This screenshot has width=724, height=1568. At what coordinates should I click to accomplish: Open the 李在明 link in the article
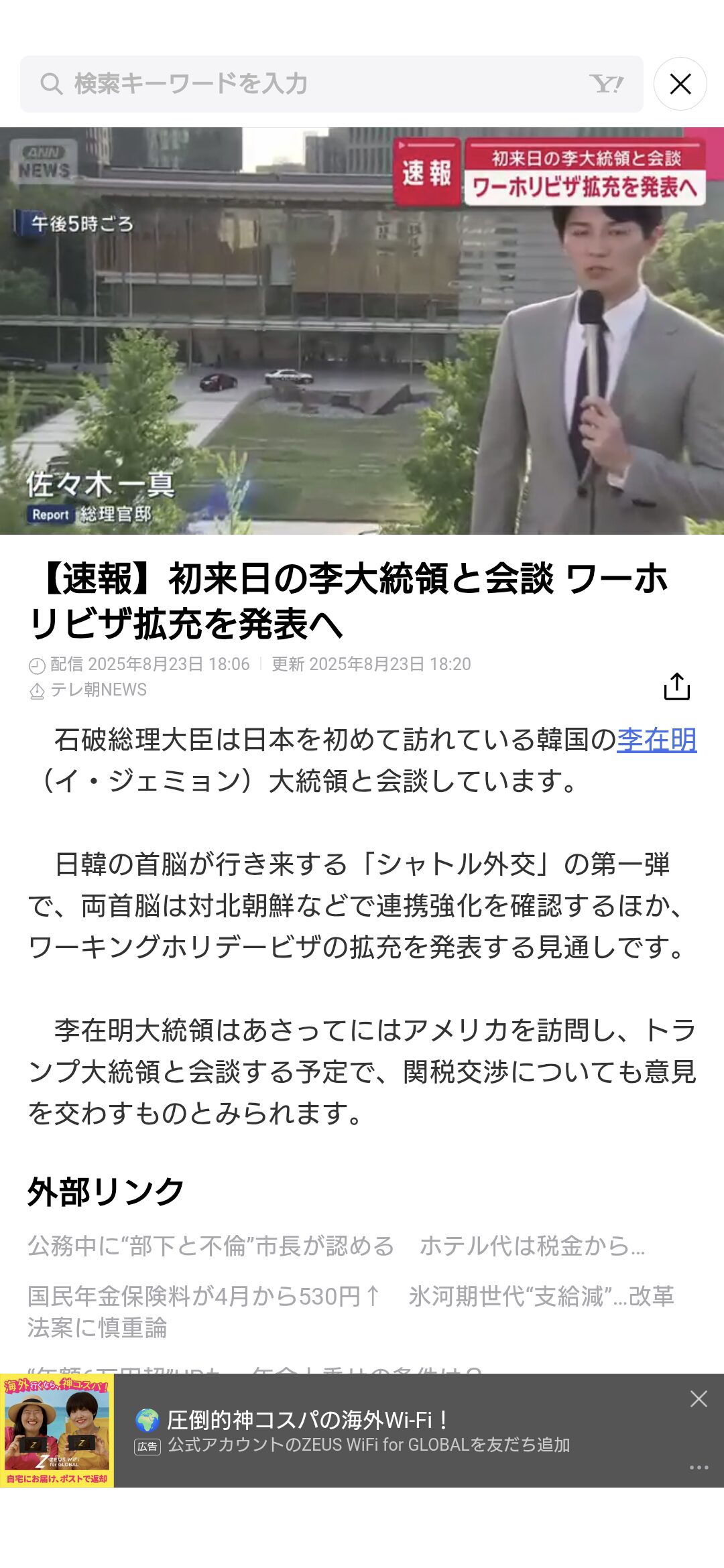click(656, 740)
